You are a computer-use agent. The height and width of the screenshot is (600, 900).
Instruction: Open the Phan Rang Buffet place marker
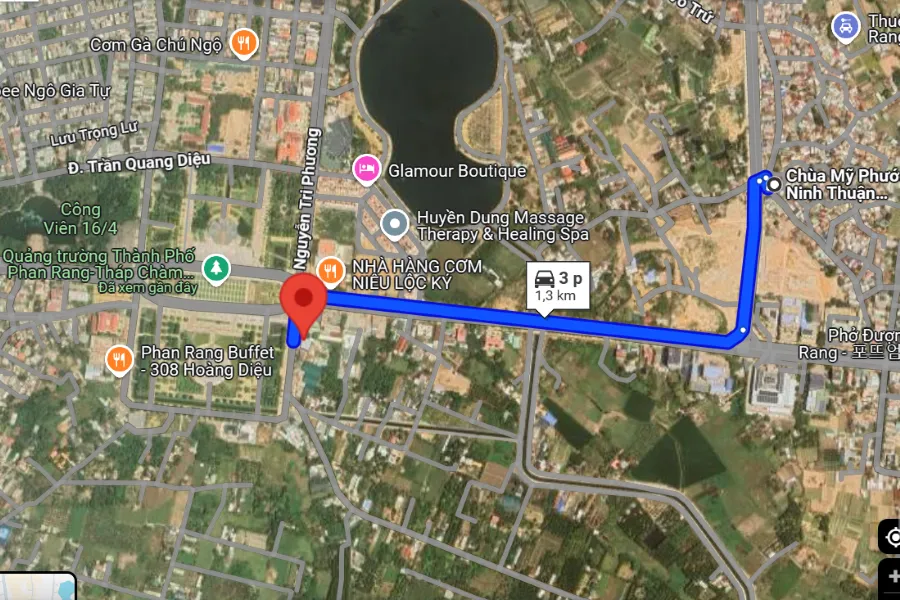[x=119, y=357]
